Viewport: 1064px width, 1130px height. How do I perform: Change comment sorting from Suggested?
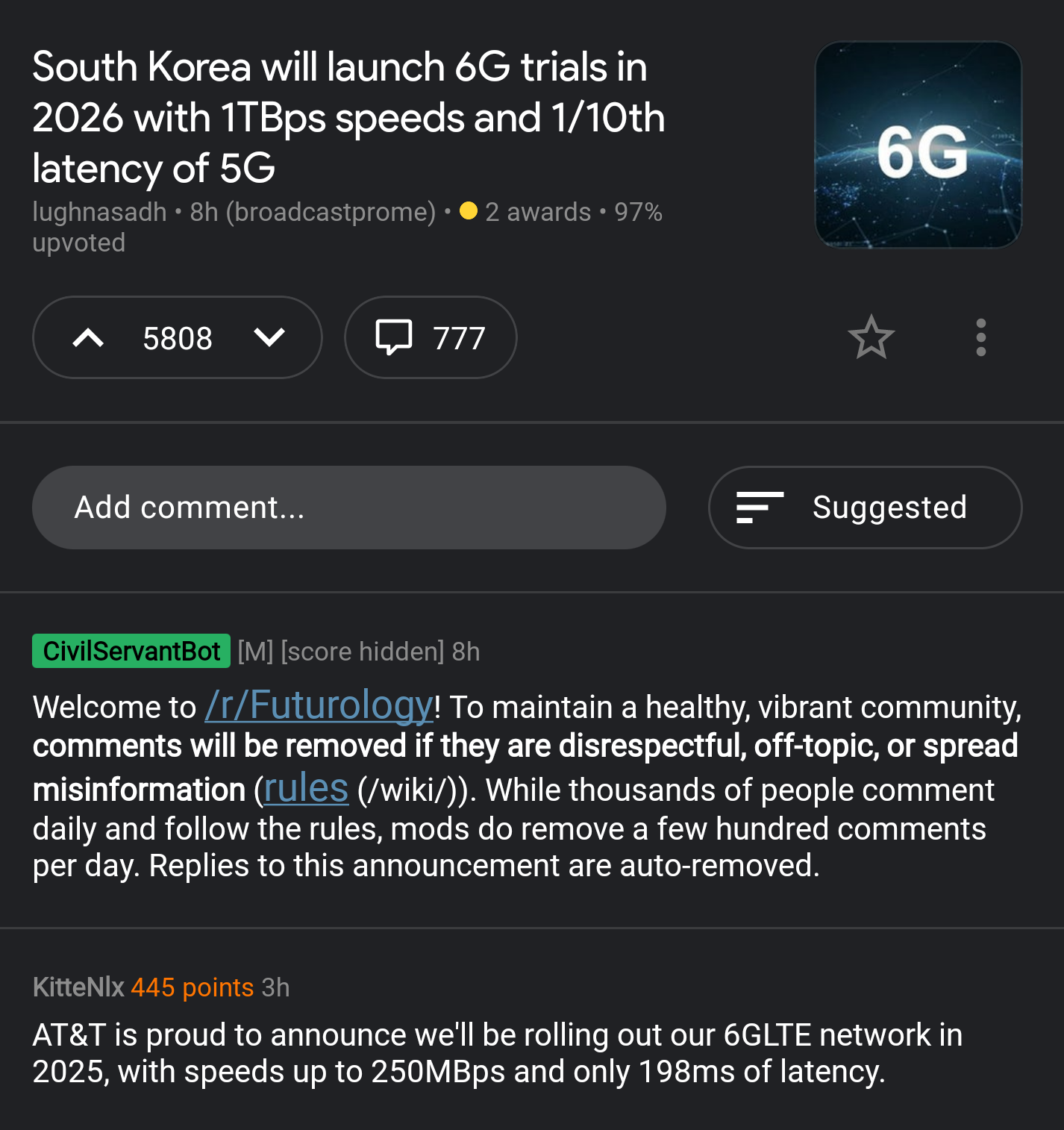865,508
